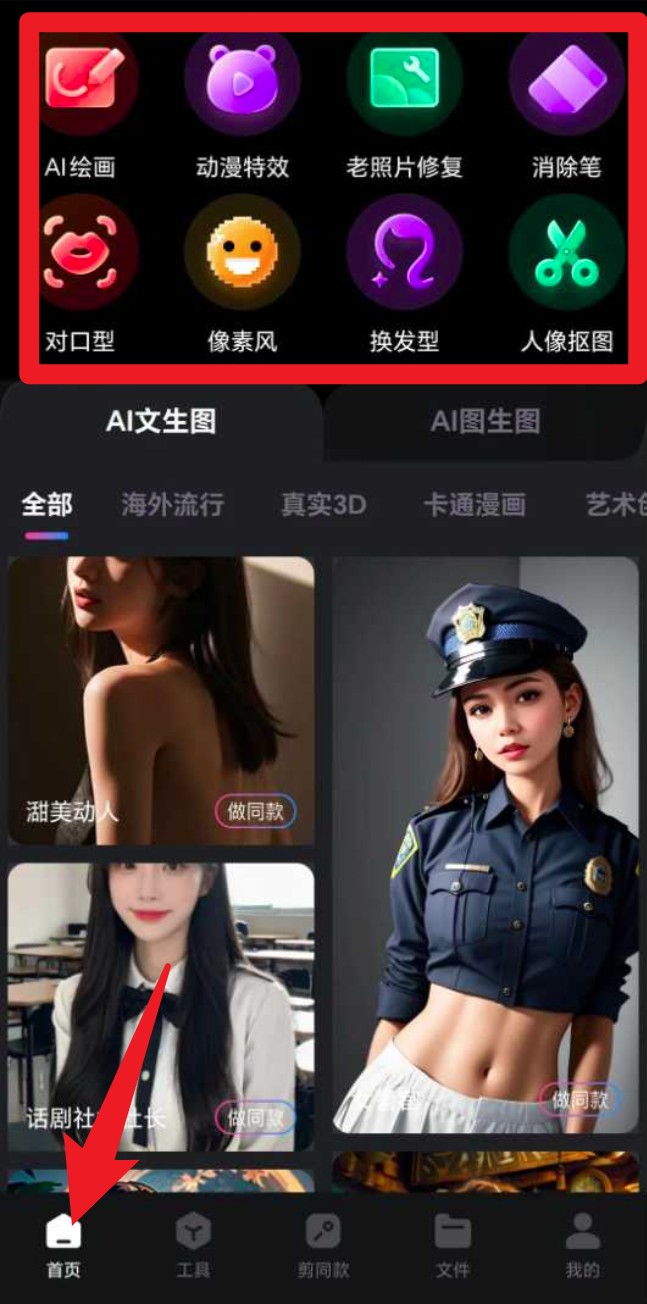
Task: Tap 做同款 on the 甜美动人 card
Action: coord(255,812)
